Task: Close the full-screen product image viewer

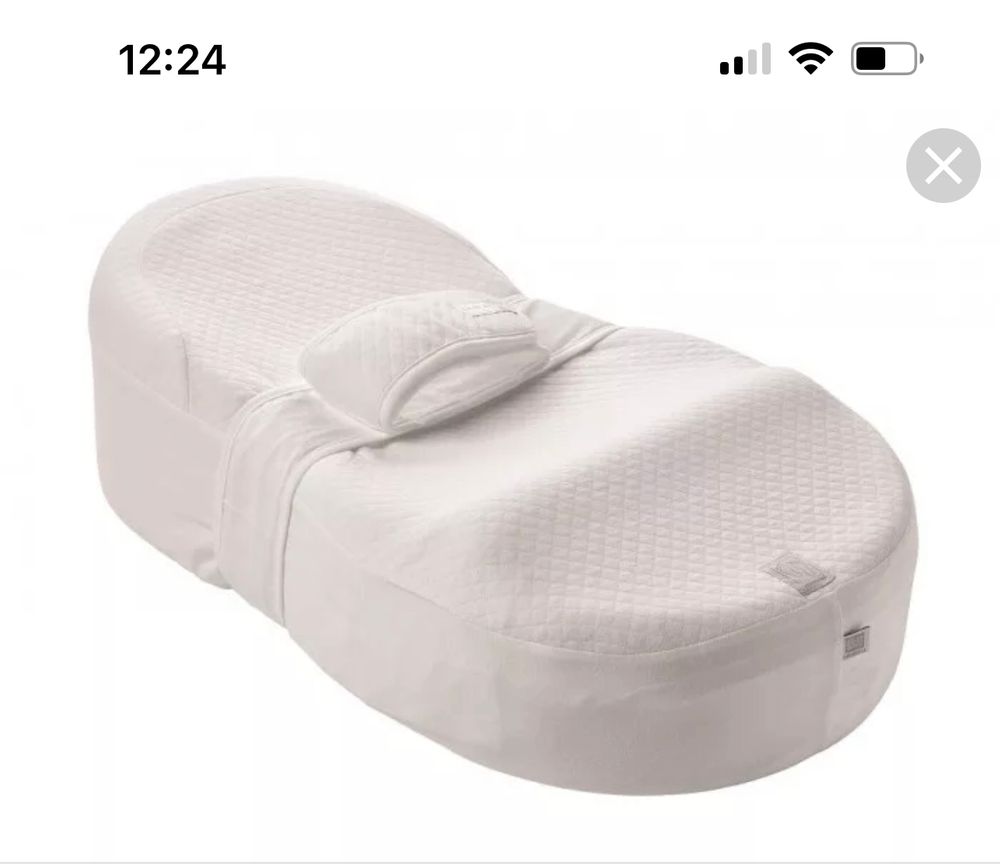Action: 943,166
